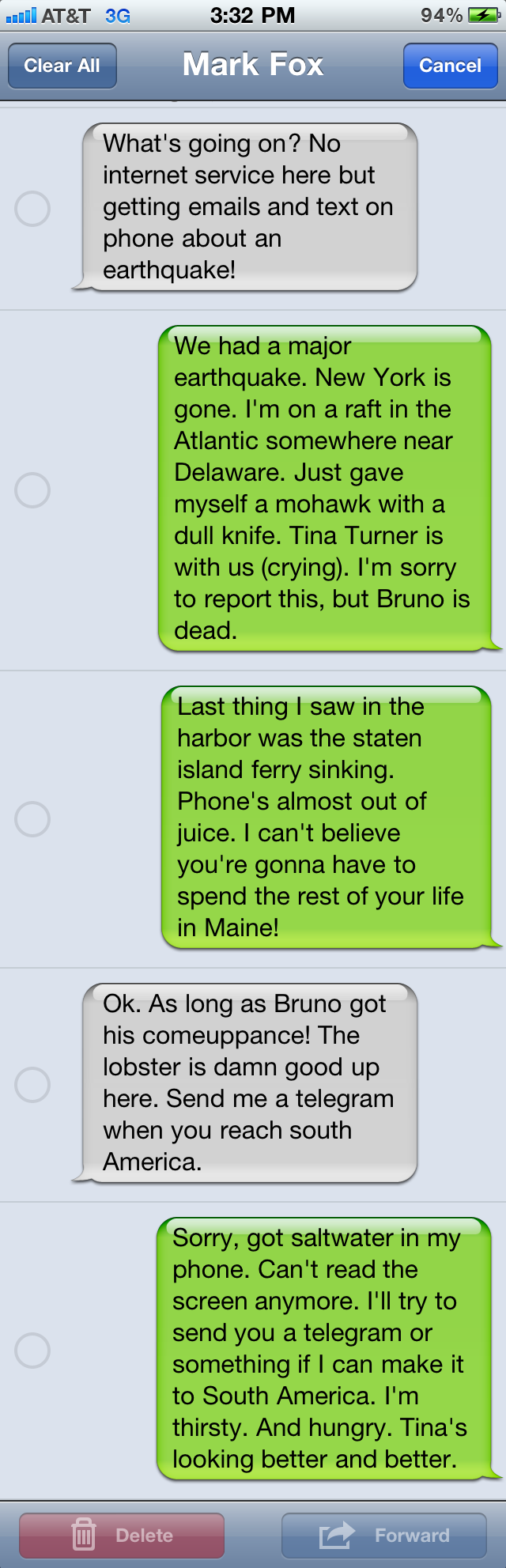Delete the selected messages

[x=122, y=1535]
